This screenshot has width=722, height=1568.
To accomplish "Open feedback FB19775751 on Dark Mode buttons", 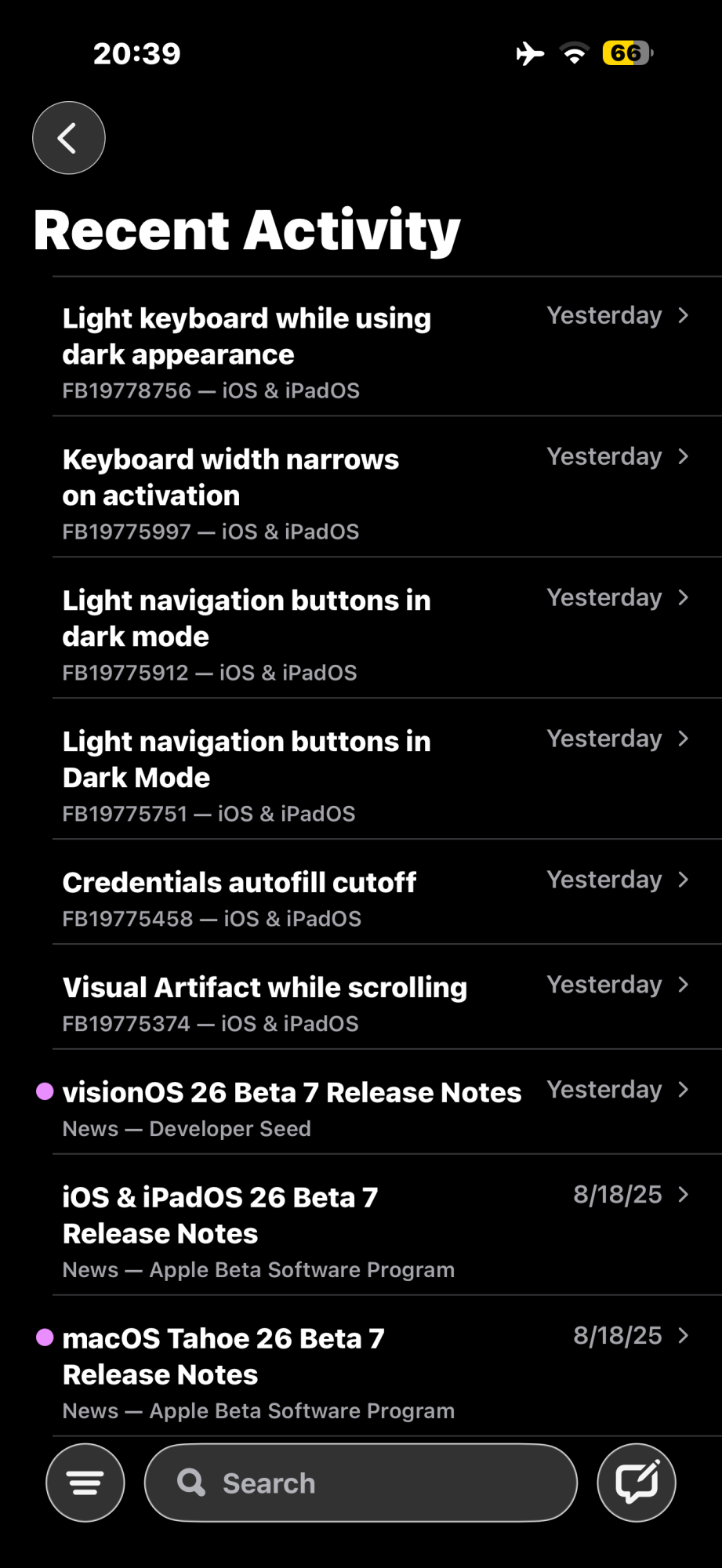I will [x=376, y=770].
